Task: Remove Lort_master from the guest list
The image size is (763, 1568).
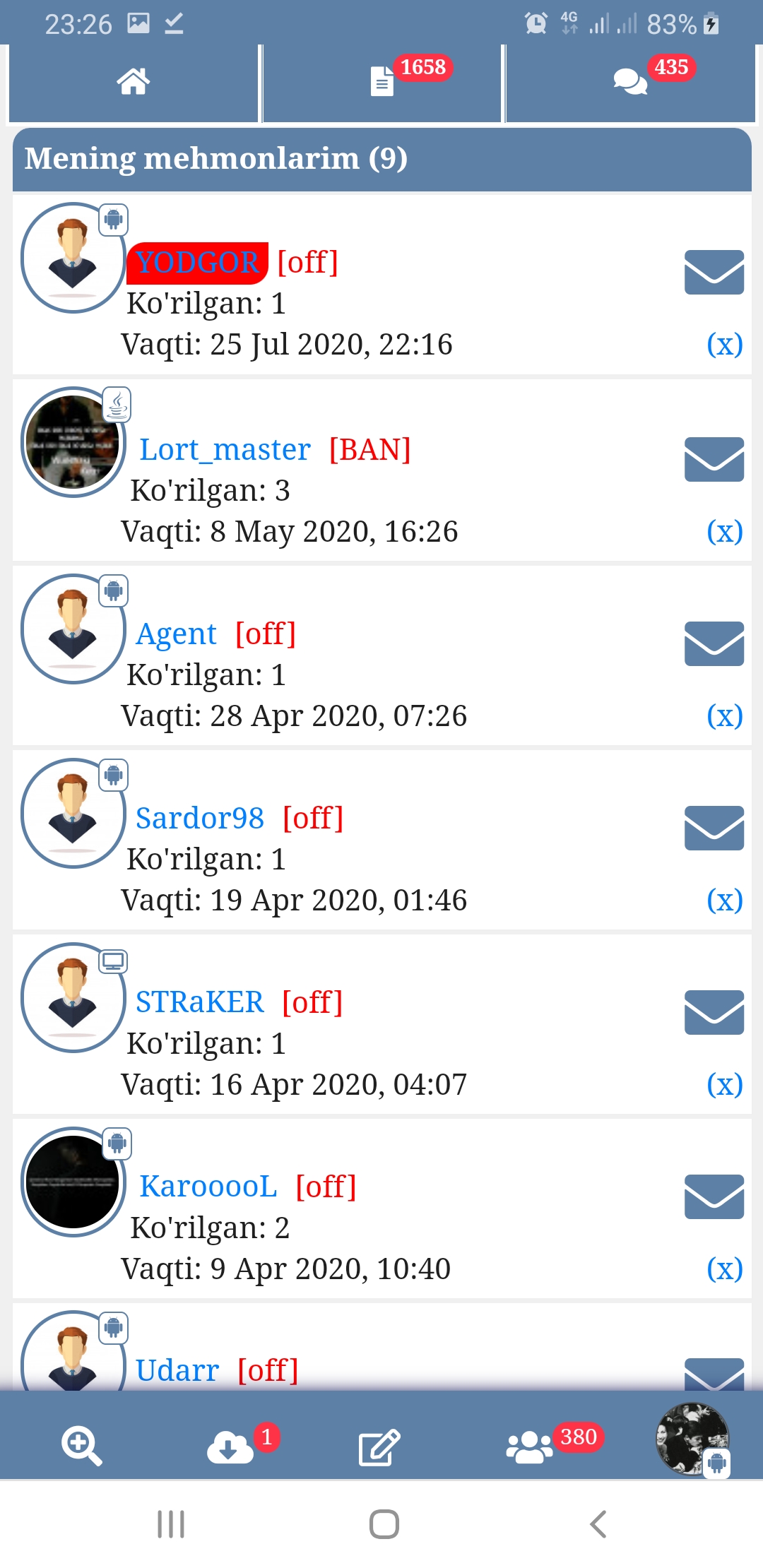Action: [x=724, y=531]
